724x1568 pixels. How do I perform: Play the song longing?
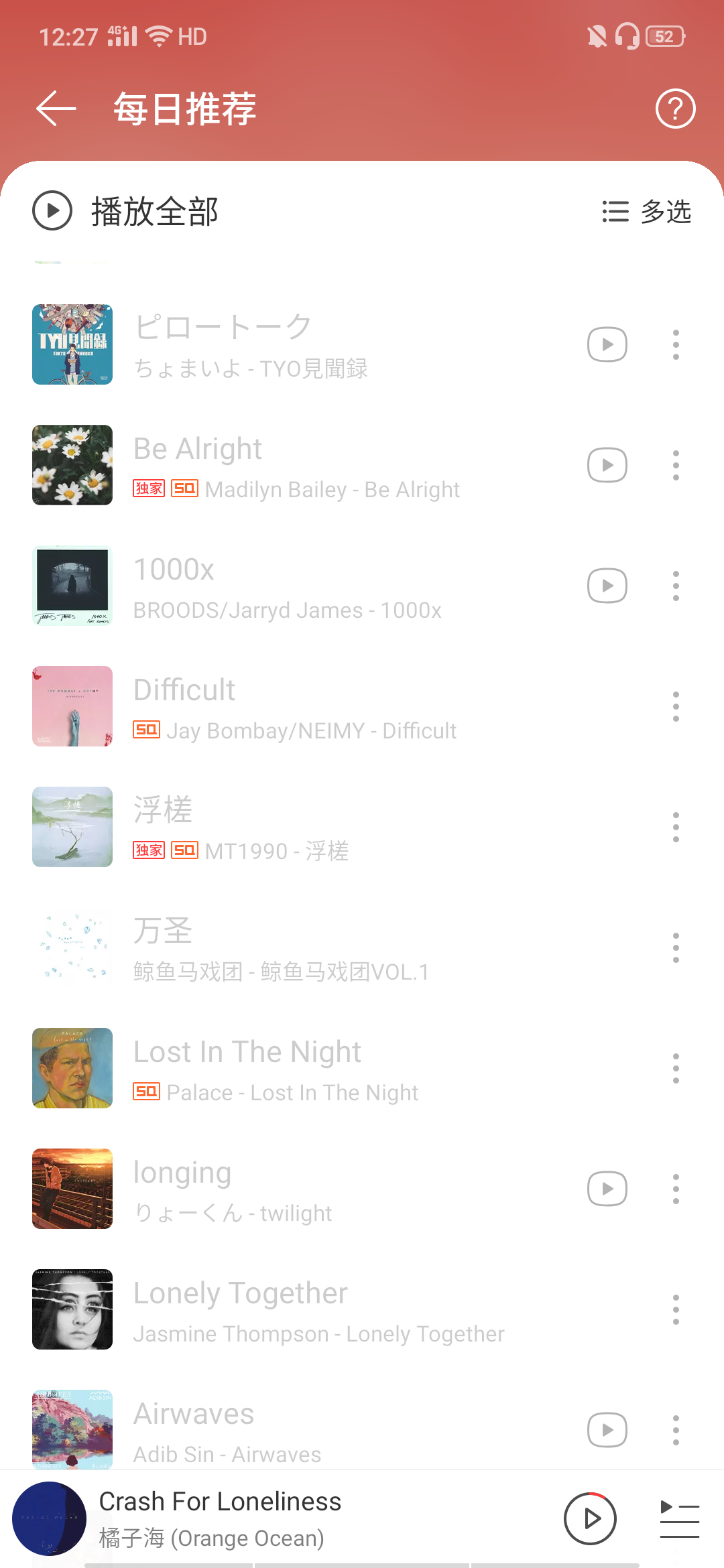coord(607,1188)
